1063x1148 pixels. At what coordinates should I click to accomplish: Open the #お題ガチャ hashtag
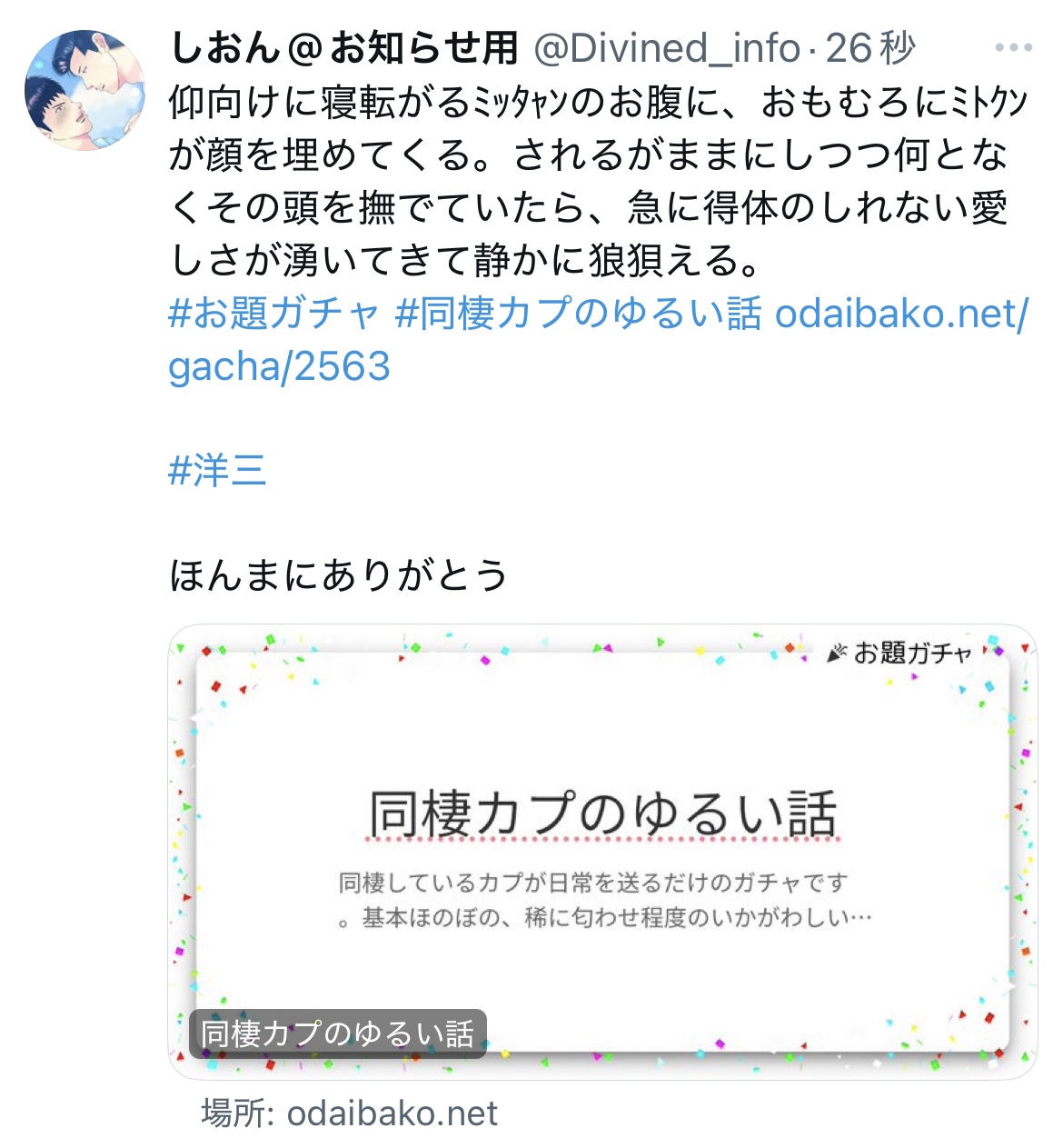(273, 314)
